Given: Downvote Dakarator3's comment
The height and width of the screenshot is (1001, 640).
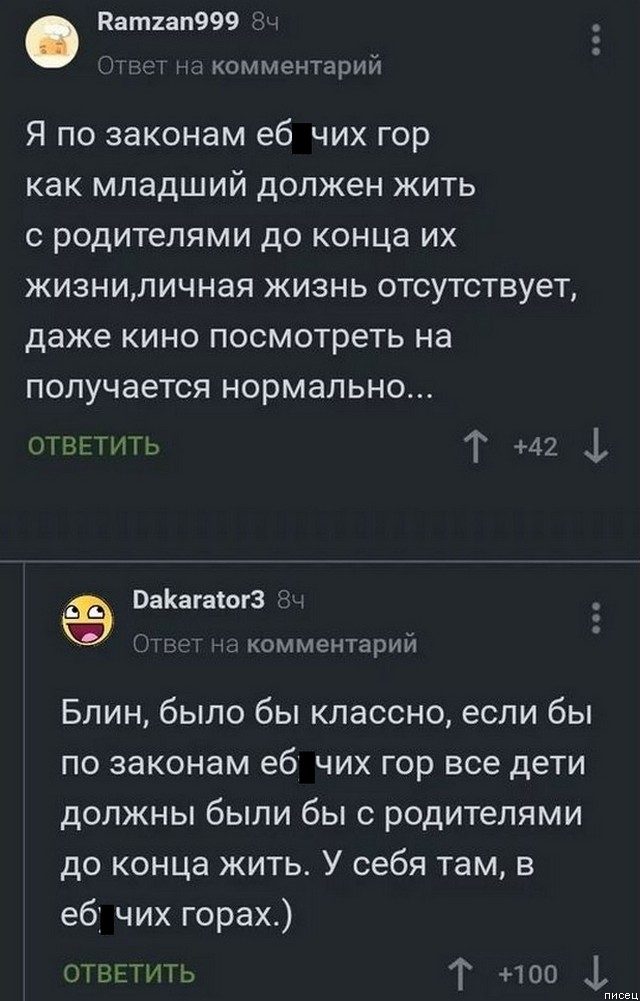Looking at the screenshot, I should pos(597,971).
